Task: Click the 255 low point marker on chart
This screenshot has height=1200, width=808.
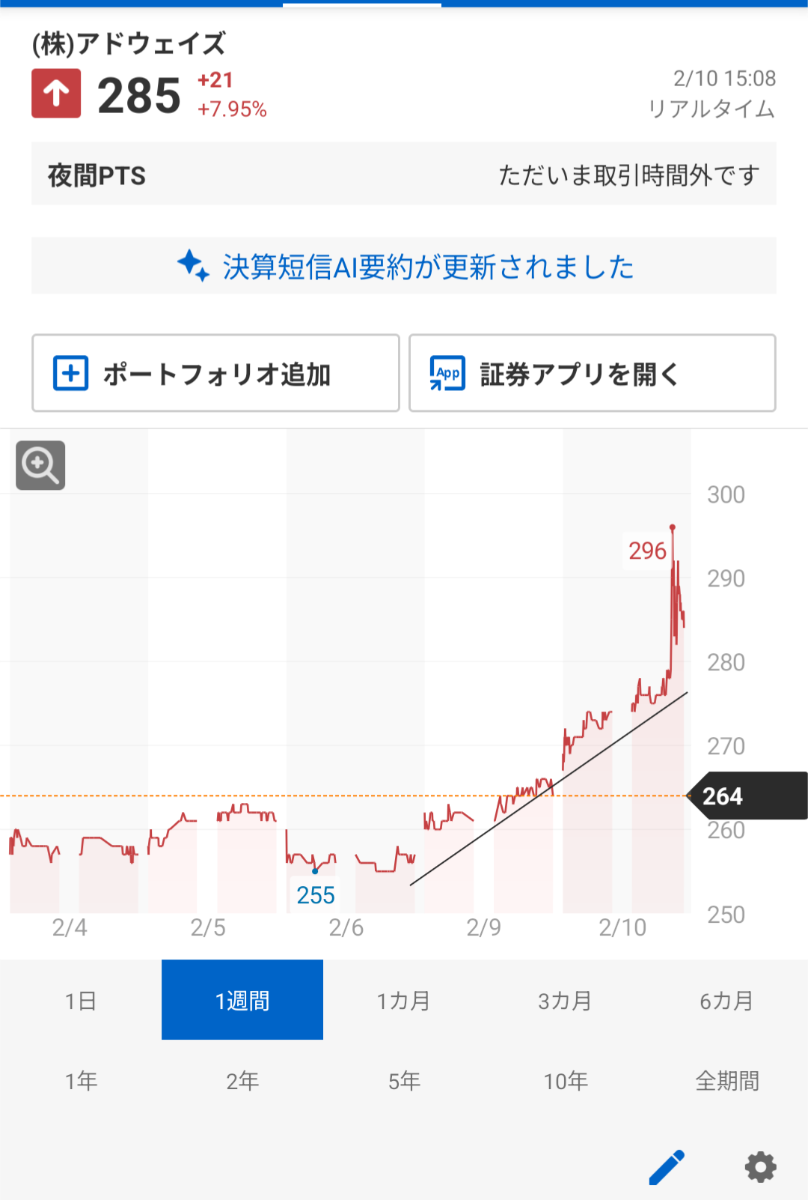Action: (315, 895)
